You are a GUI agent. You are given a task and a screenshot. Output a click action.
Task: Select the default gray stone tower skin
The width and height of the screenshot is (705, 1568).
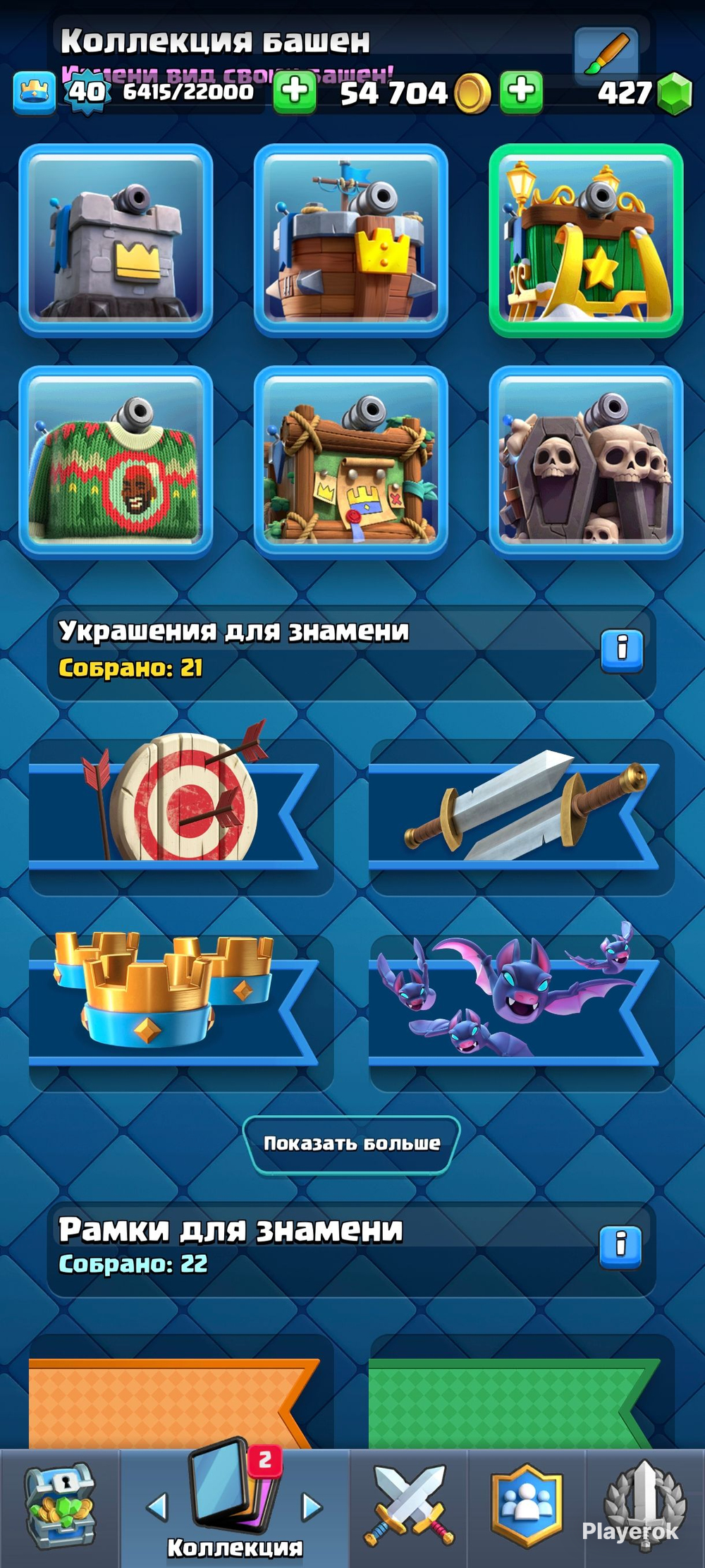point(116,240)
